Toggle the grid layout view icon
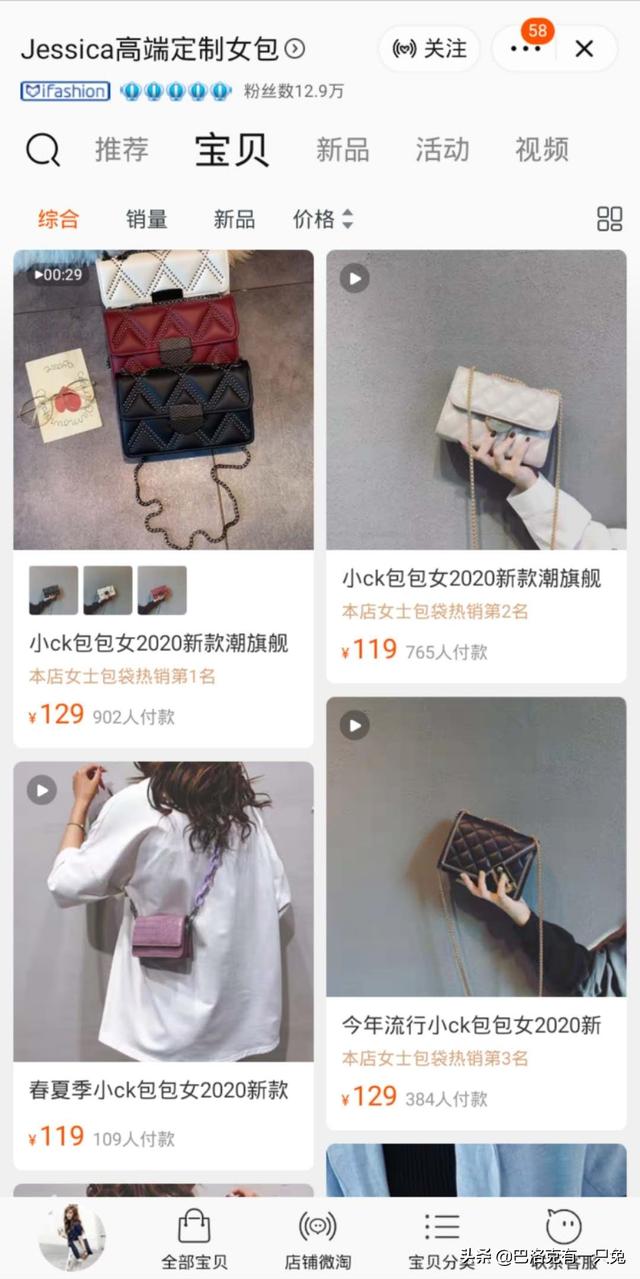This screenshot has height=1279, width=640. [x=609, y=219]
